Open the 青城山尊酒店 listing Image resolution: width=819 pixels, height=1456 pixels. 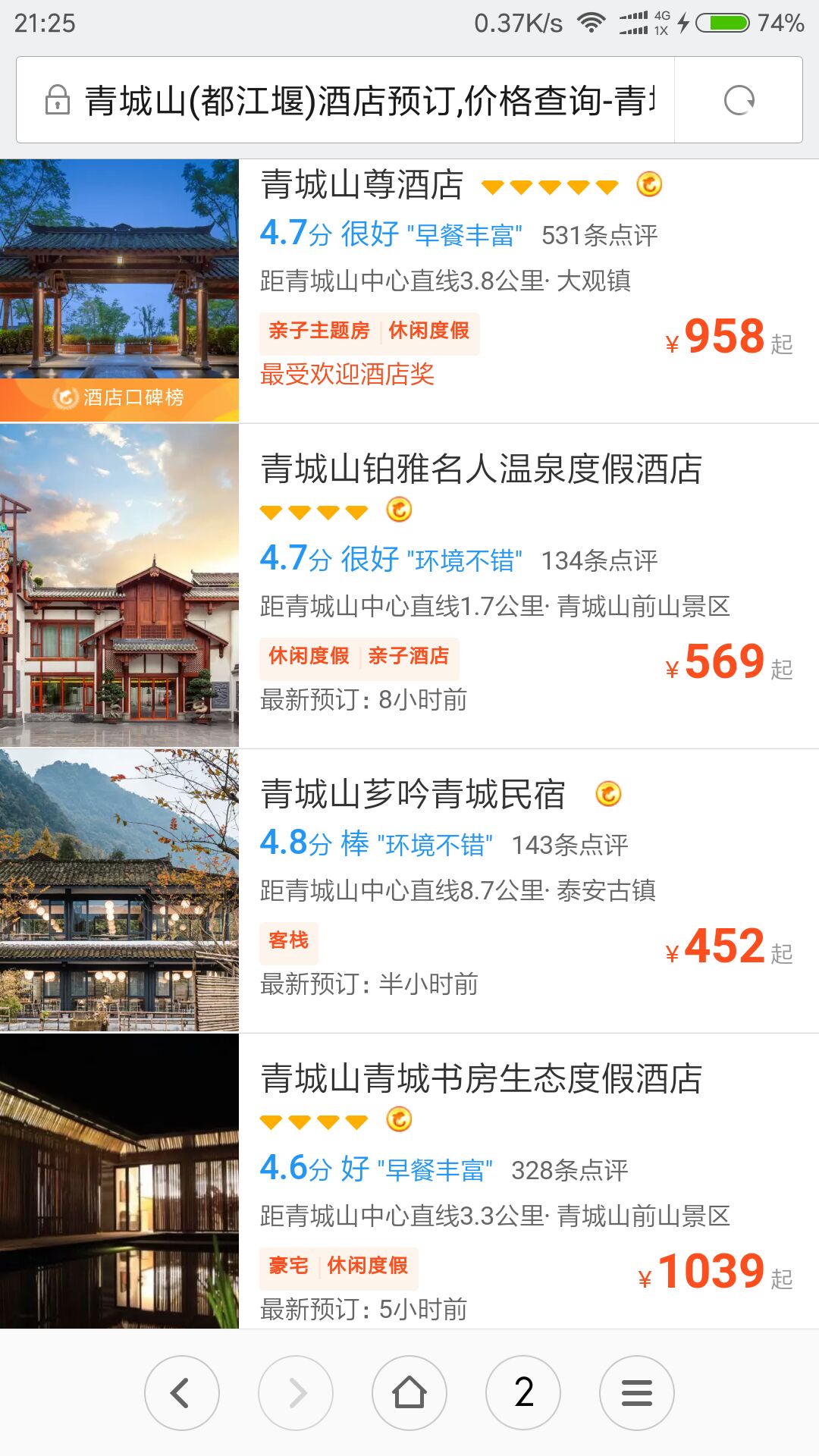(409, 290)
